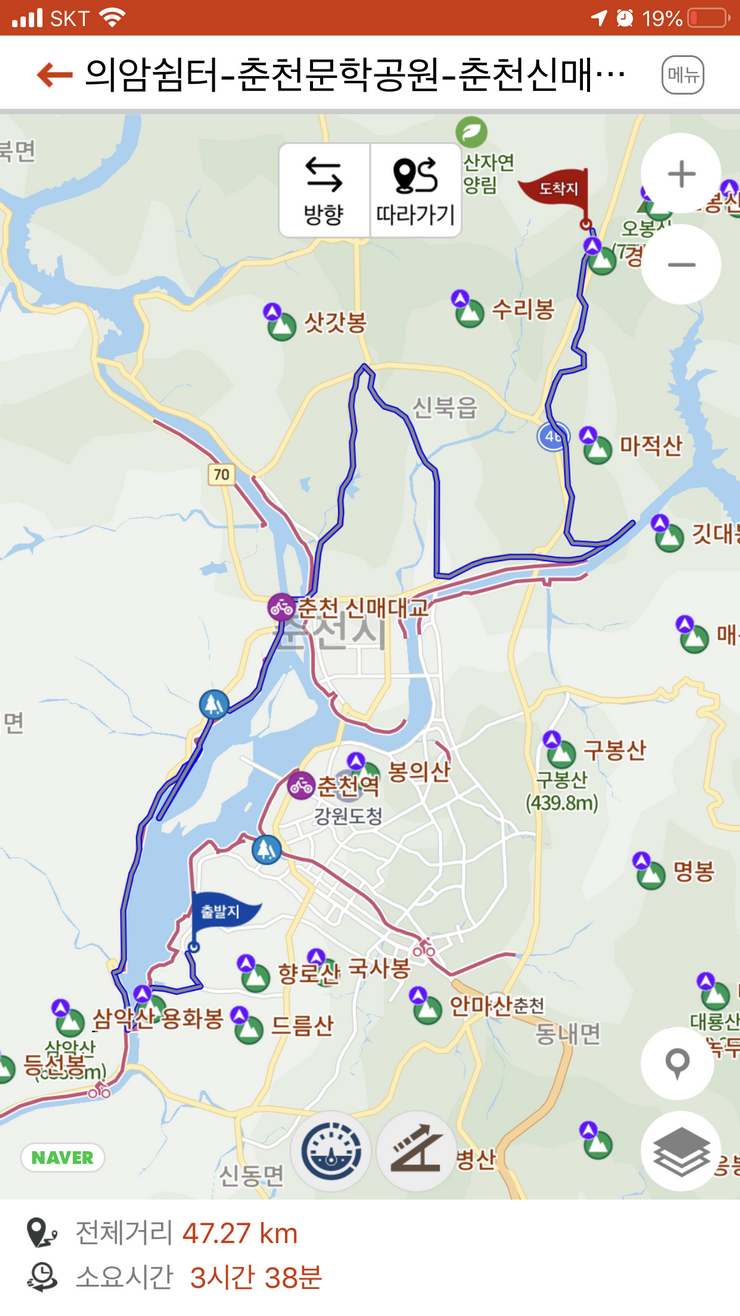Open the 메뉴 button

point(683,75)
